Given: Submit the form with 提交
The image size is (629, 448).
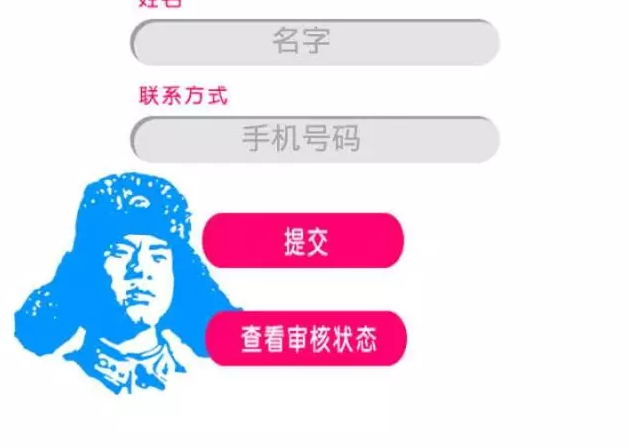Looking at the screenshot, I should click(303, 241).
